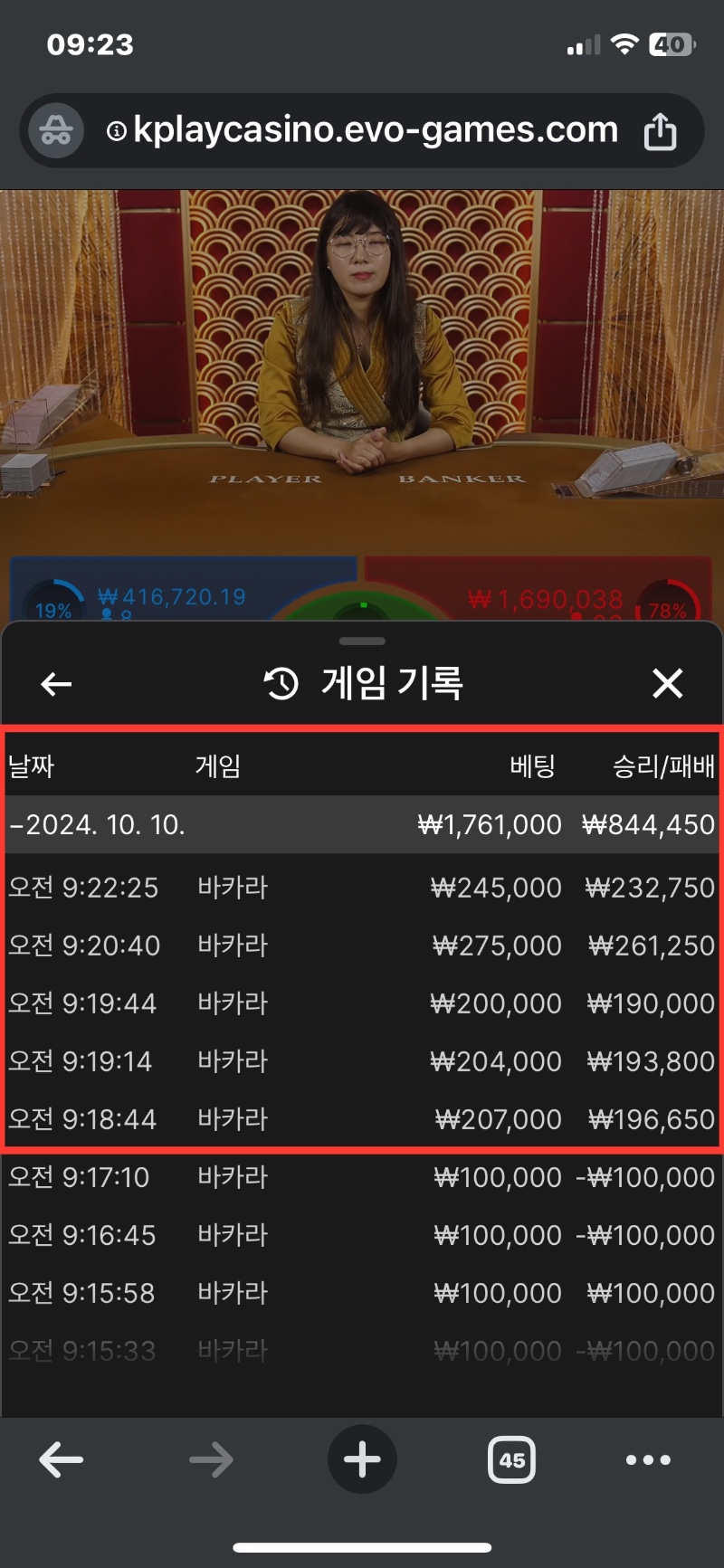Open the browser's more options menu

(649, 1459)
